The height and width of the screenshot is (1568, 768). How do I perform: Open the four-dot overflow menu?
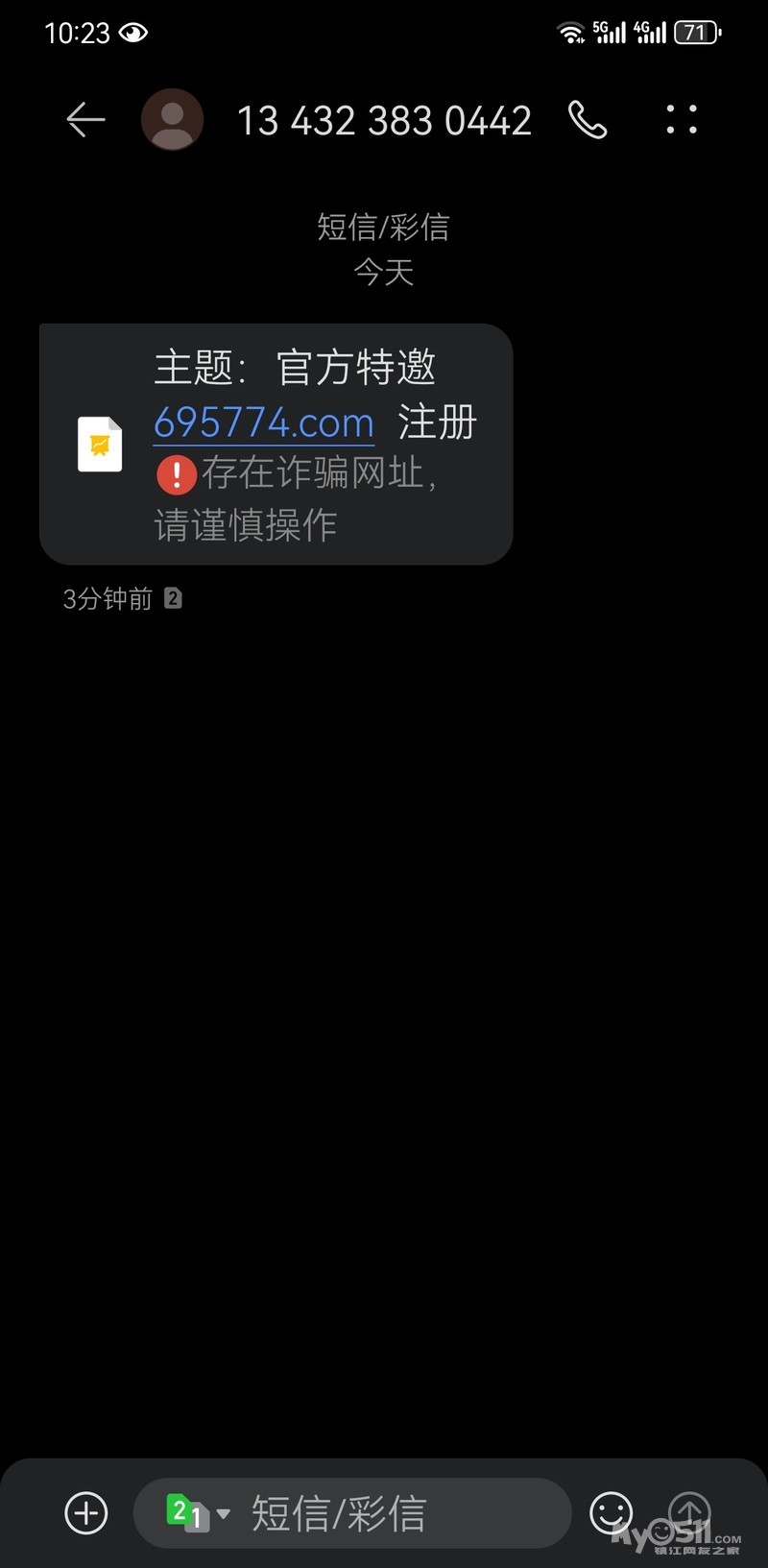click(682, 120)
